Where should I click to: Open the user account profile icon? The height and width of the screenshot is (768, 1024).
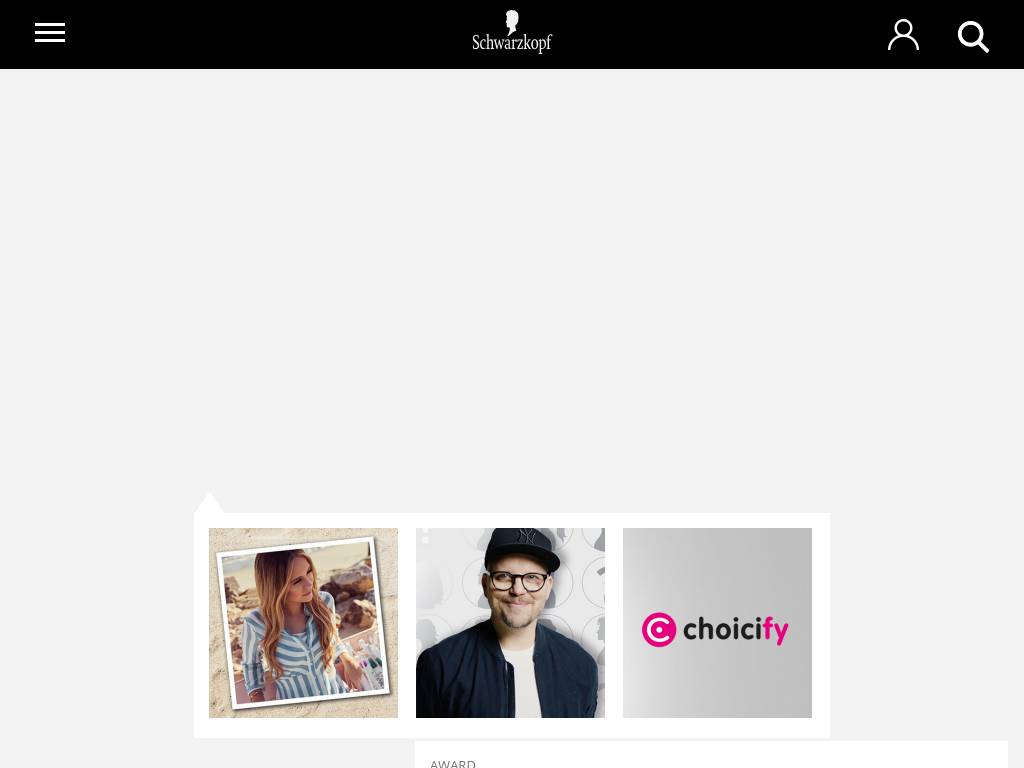tap(903, 35)
